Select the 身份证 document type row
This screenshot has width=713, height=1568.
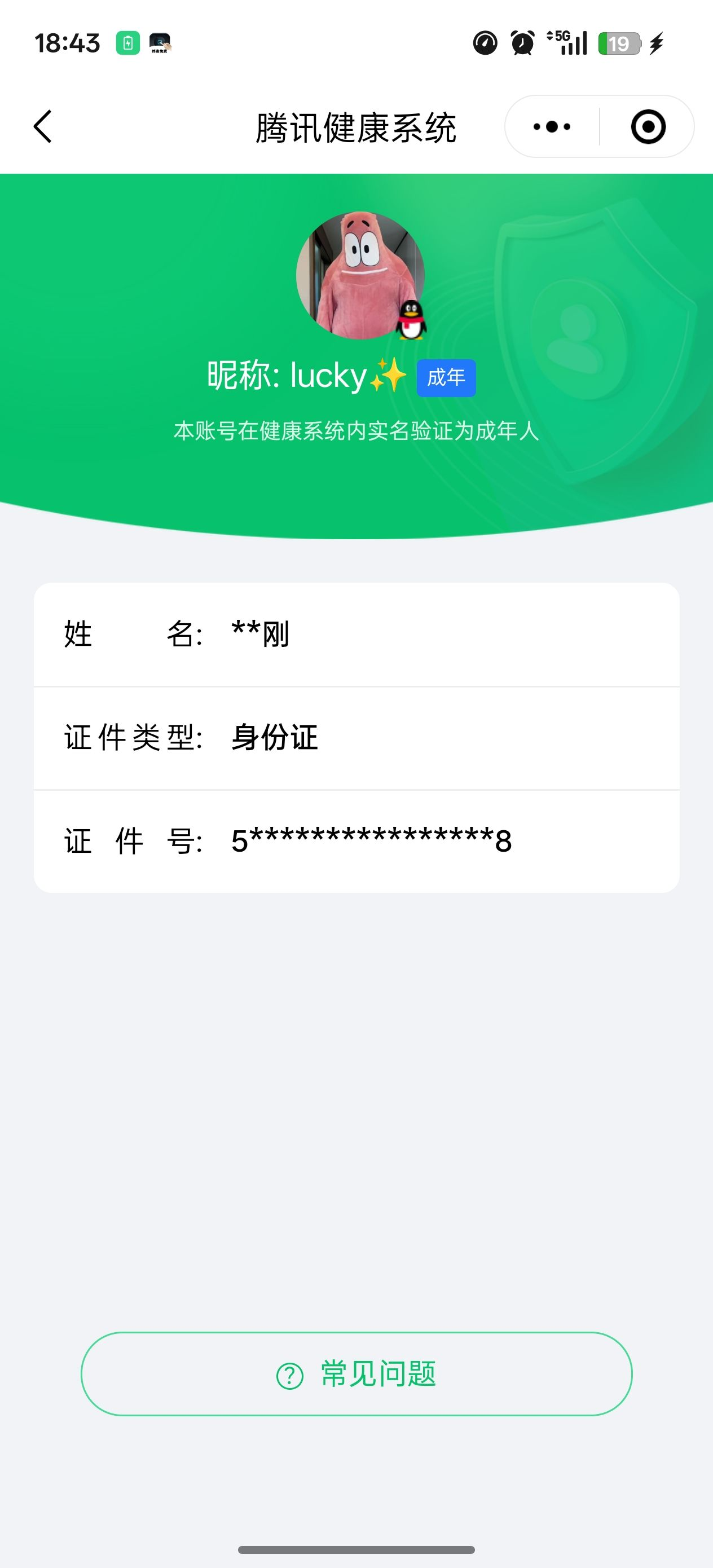pos(356,737)
